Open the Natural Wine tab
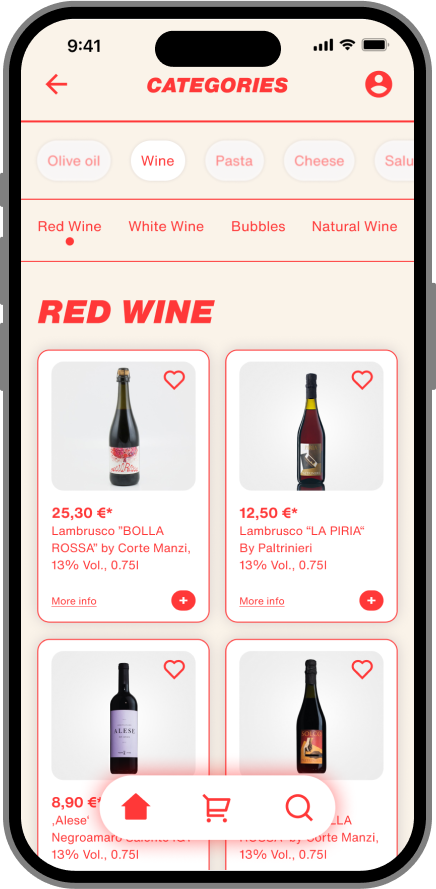 pyautogui.click(x=354, y=226)
